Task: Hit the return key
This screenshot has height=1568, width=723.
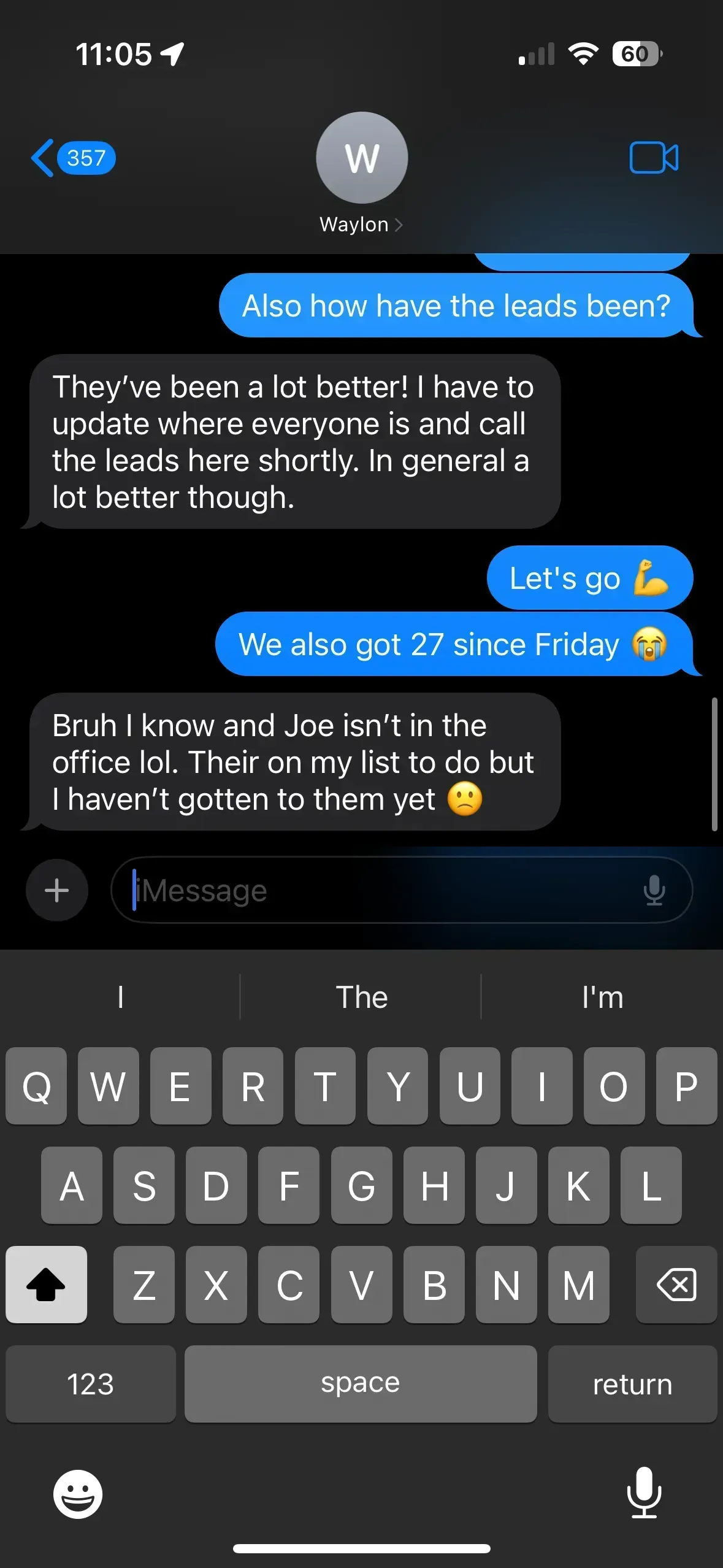Action: (632, 1384)
